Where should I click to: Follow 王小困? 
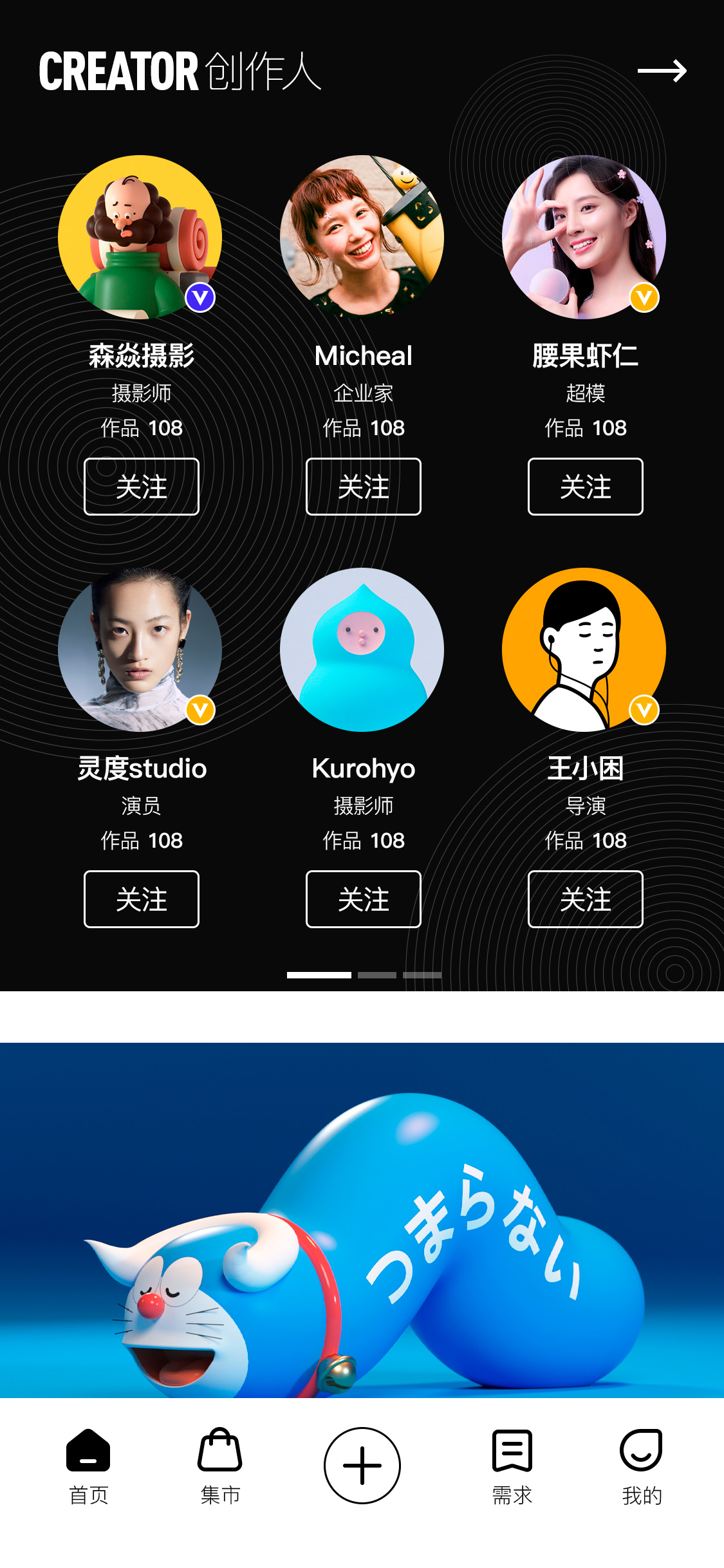point(585,899)
